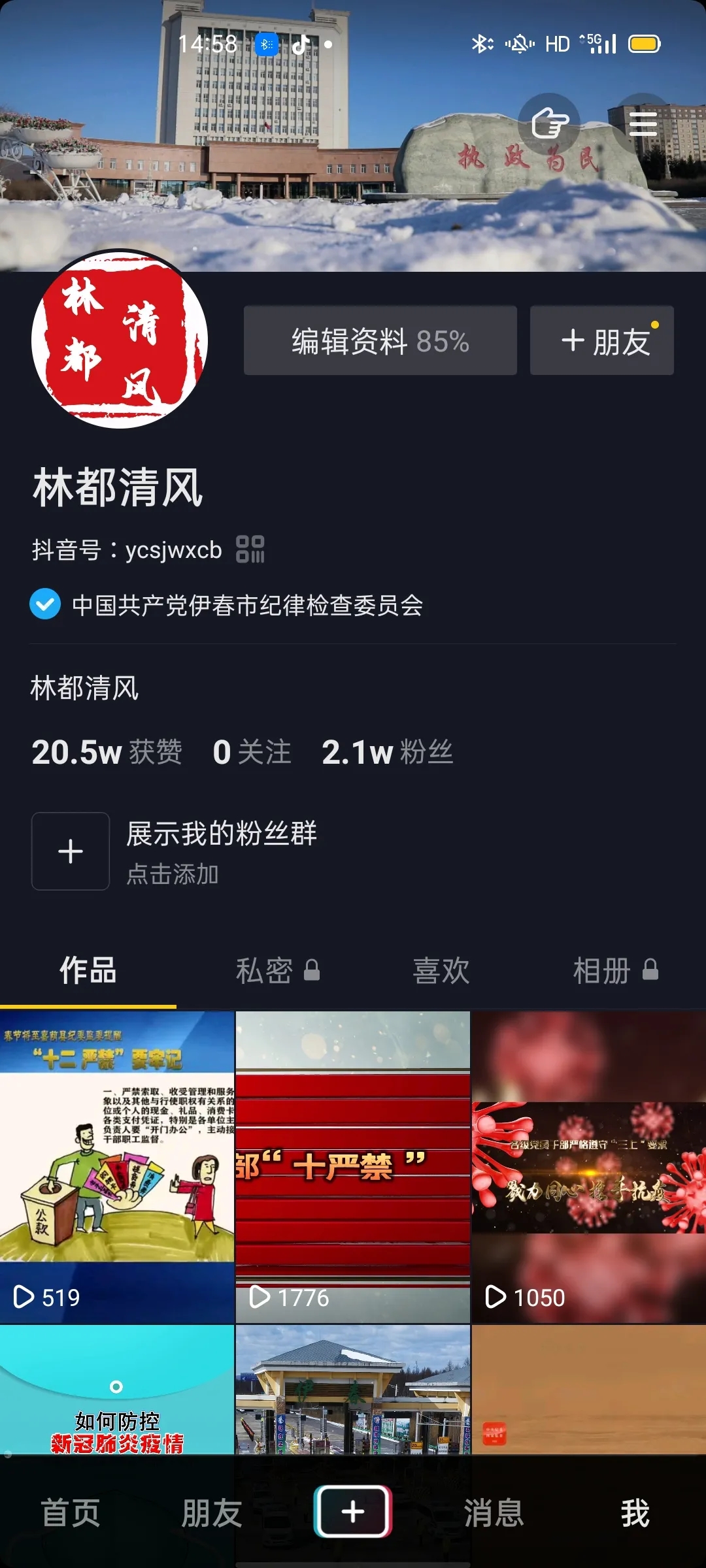The height and width of the screenshot is (1568, 706).
Task: Open the profile avatar stamp image
Action: [x=120, y=340]
